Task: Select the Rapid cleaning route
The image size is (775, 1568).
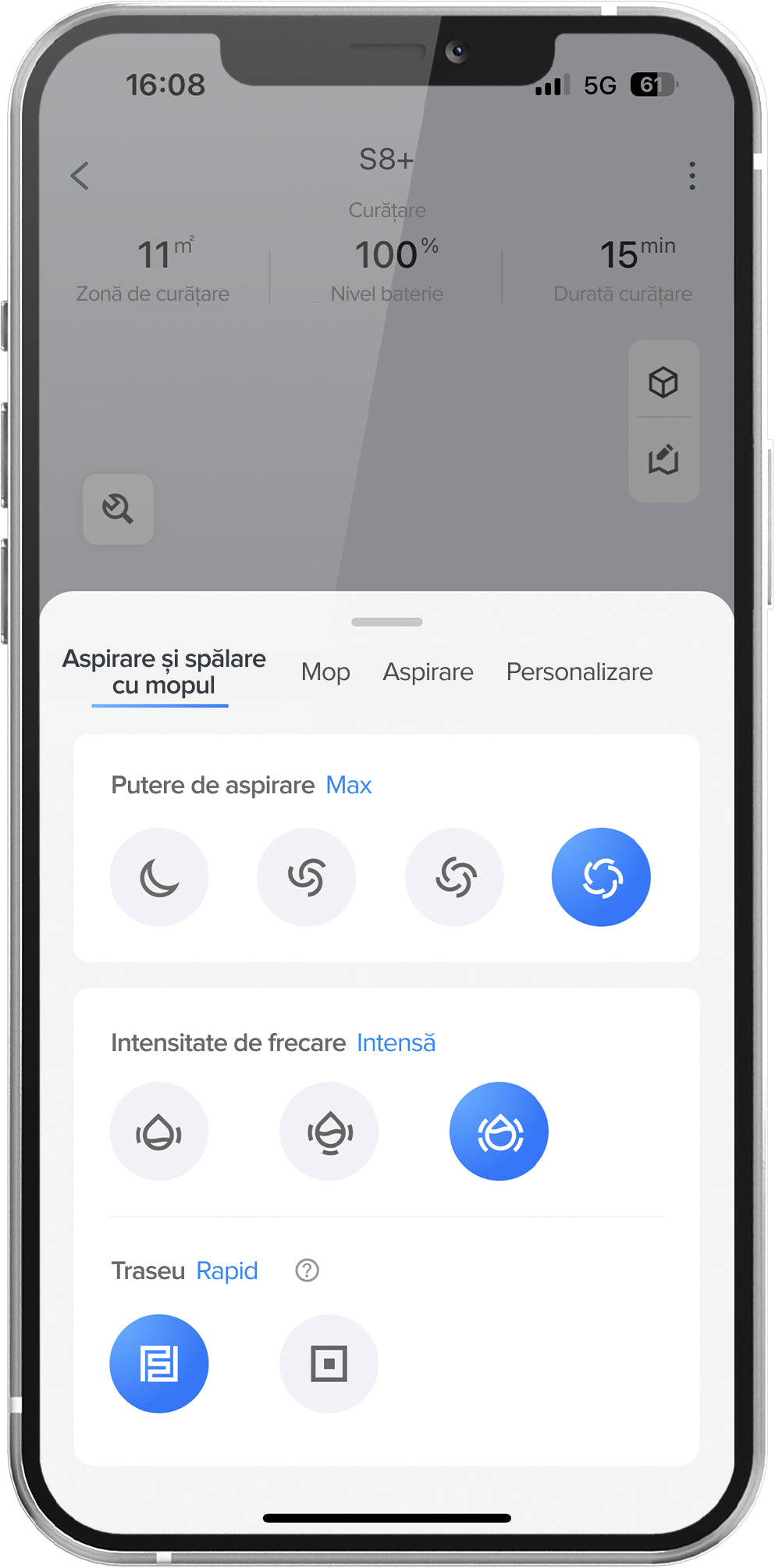Action: click(x=159, y=1364)
